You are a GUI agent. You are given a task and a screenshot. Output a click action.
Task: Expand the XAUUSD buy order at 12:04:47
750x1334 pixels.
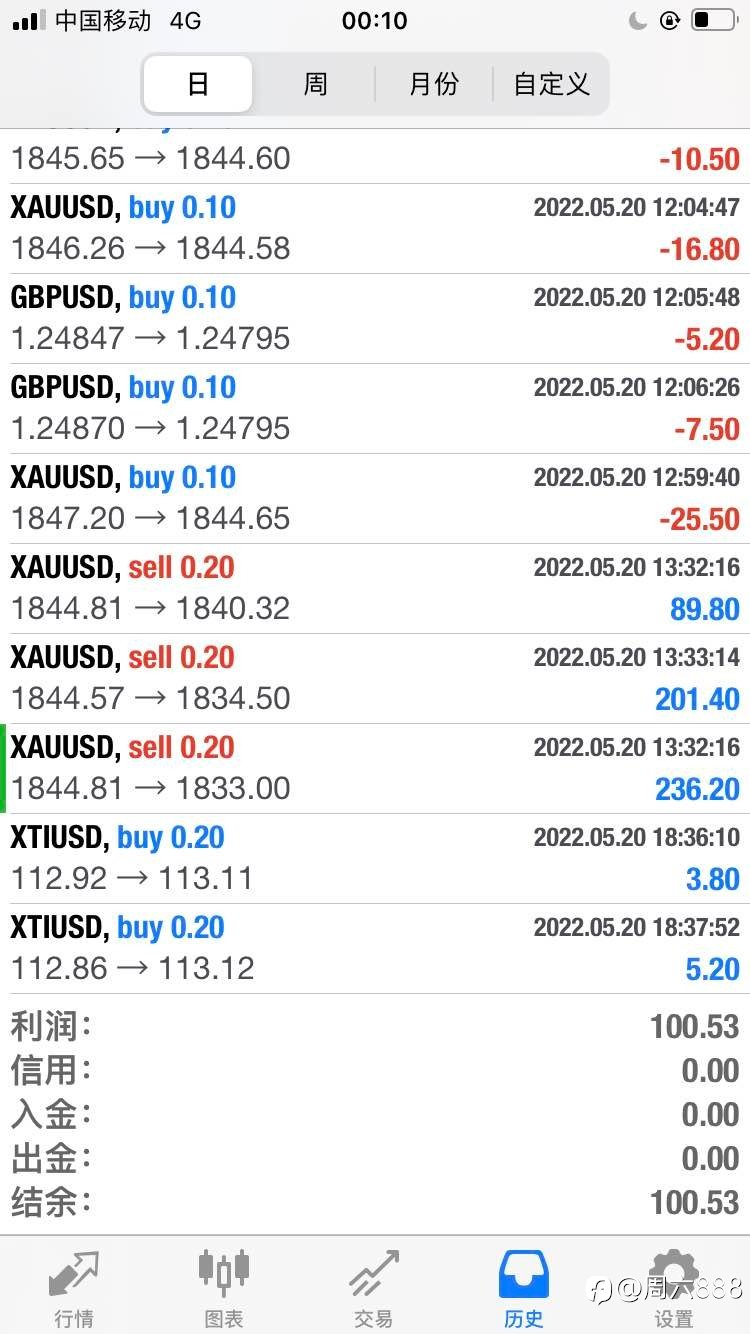(x=375, y=229)
